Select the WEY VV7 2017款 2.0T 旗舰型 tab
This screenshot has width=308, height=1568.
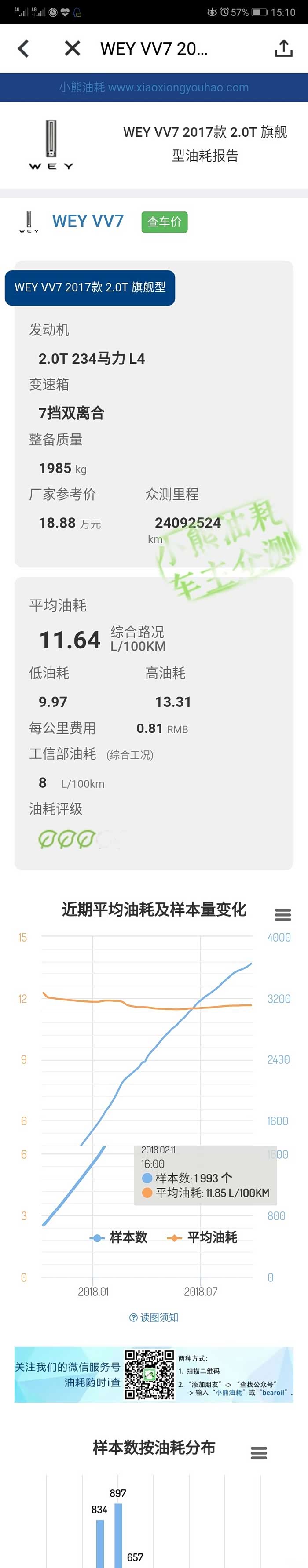tap(90, 287)
